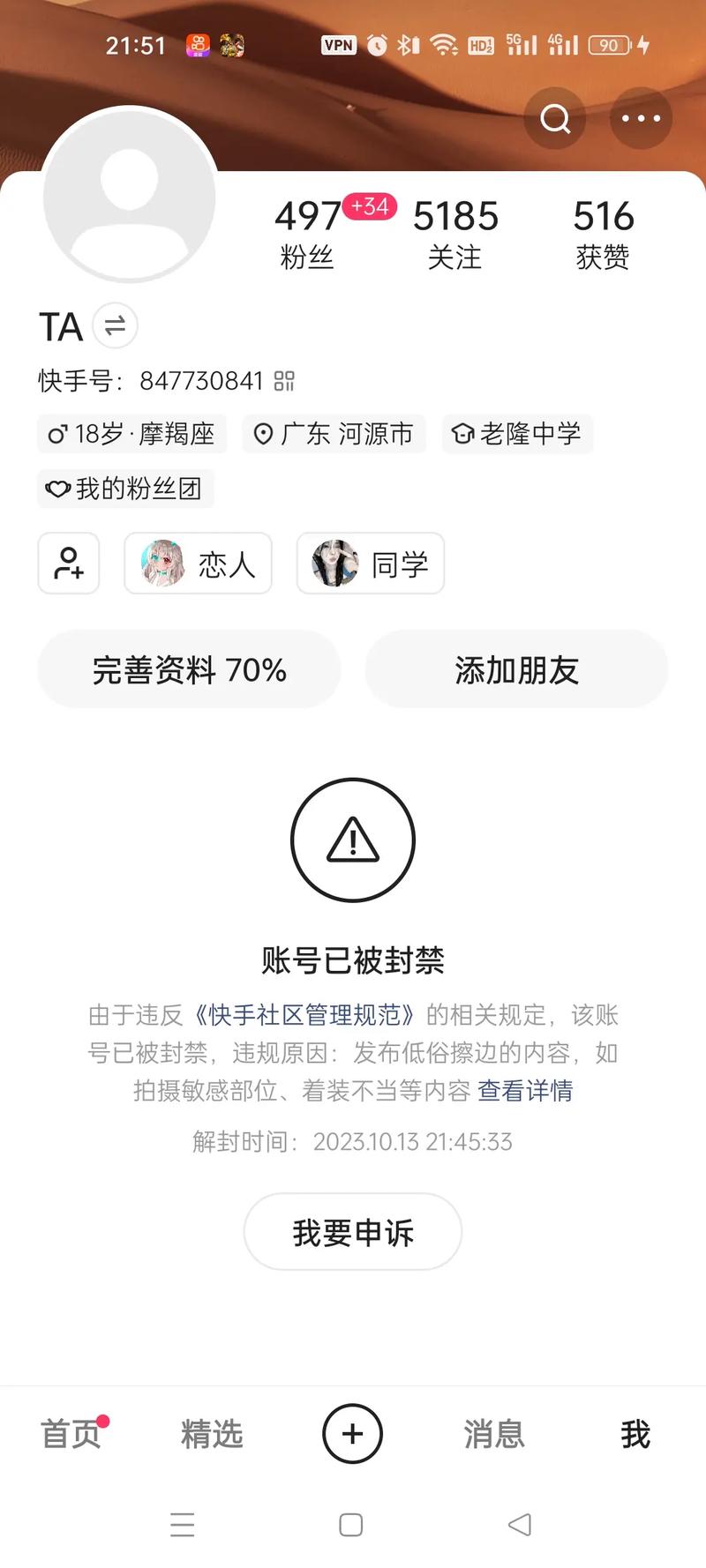Viewport: 706px width, 1568px height.
Task: Tap the profile avatar picture
Action: click(x=130, y=194)
